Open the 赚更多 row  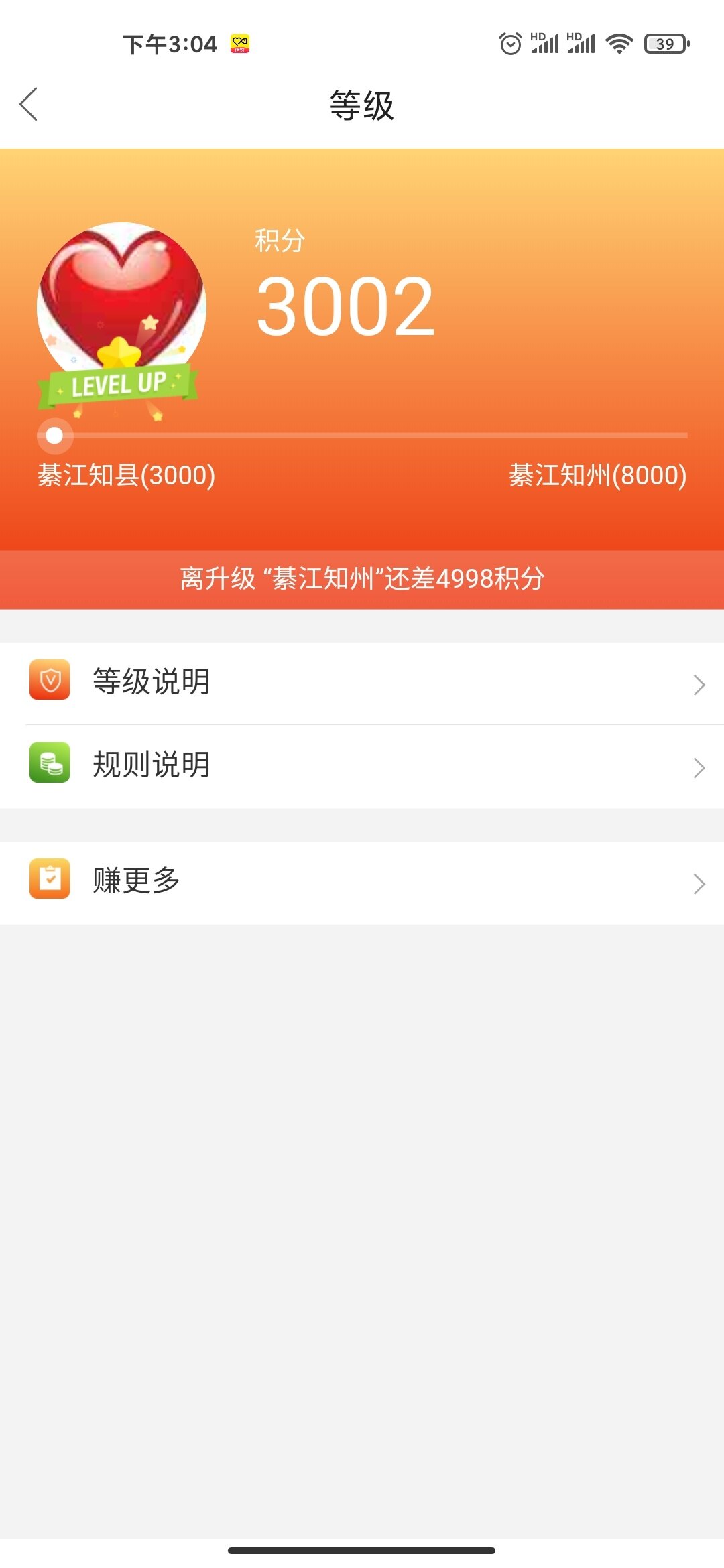point(362,882)
